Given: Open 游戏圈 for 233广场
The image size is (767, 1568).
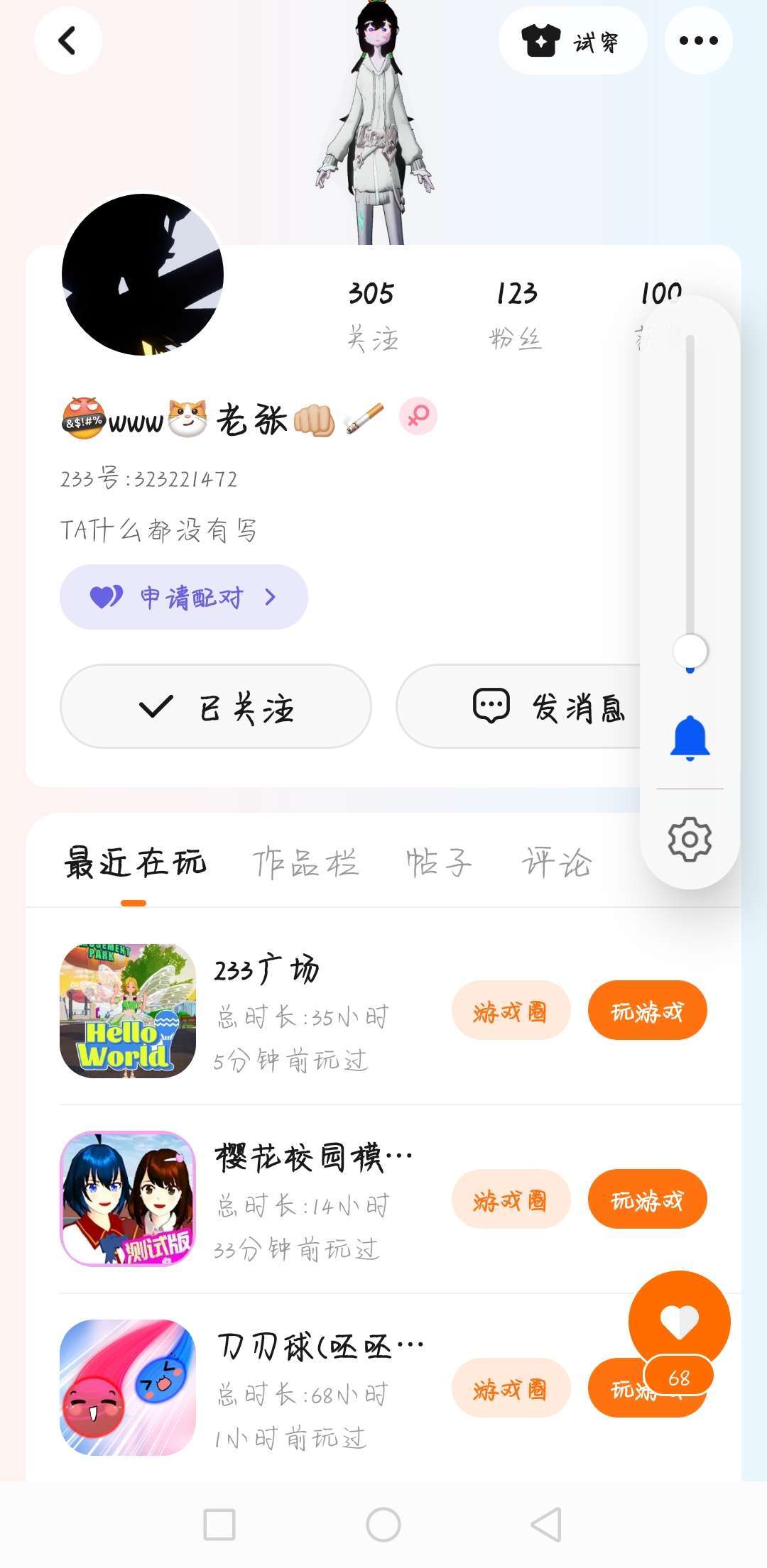Looking at the screenshot, I should (511, 1011).
